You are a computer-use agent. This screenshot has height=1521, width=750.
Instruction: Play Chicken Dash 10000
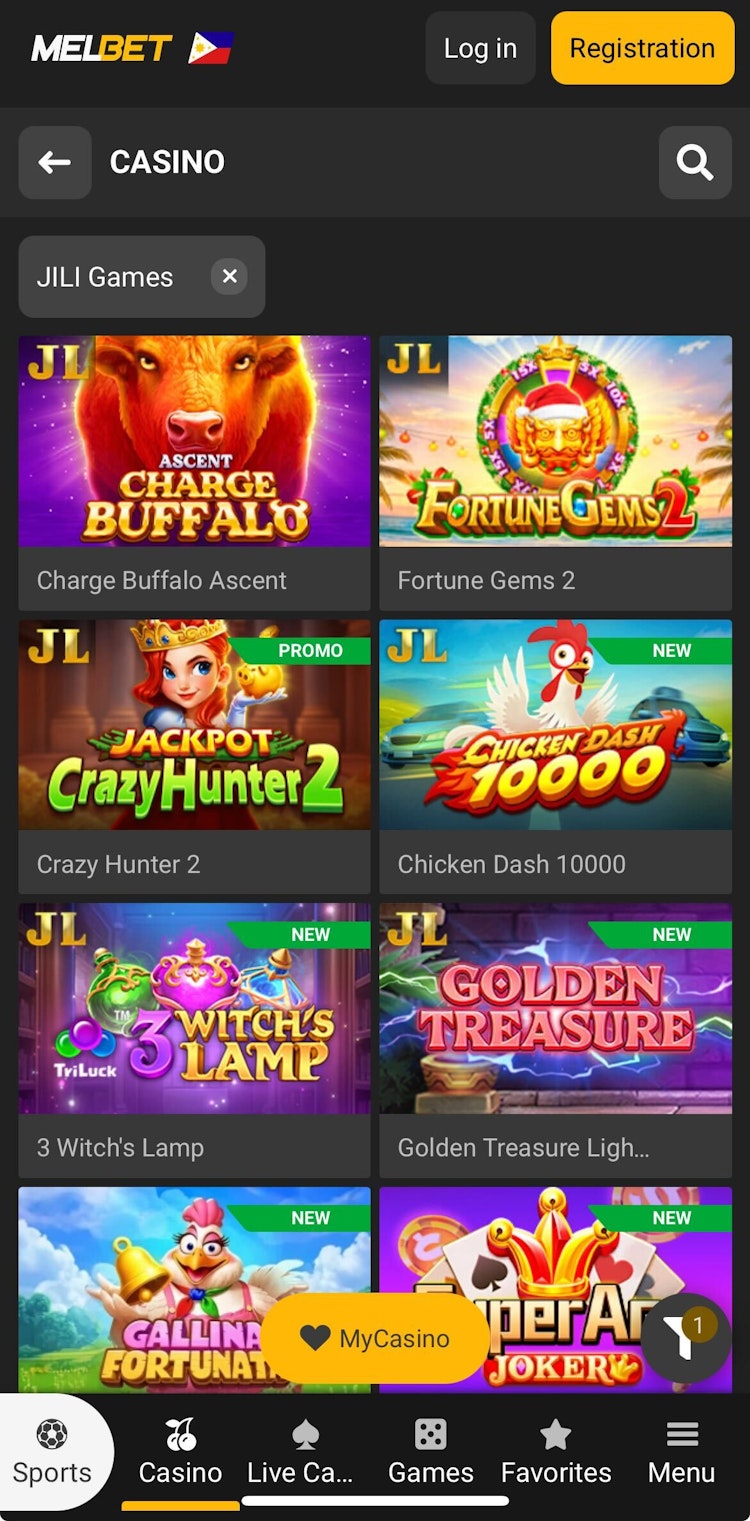coord(555,726)
